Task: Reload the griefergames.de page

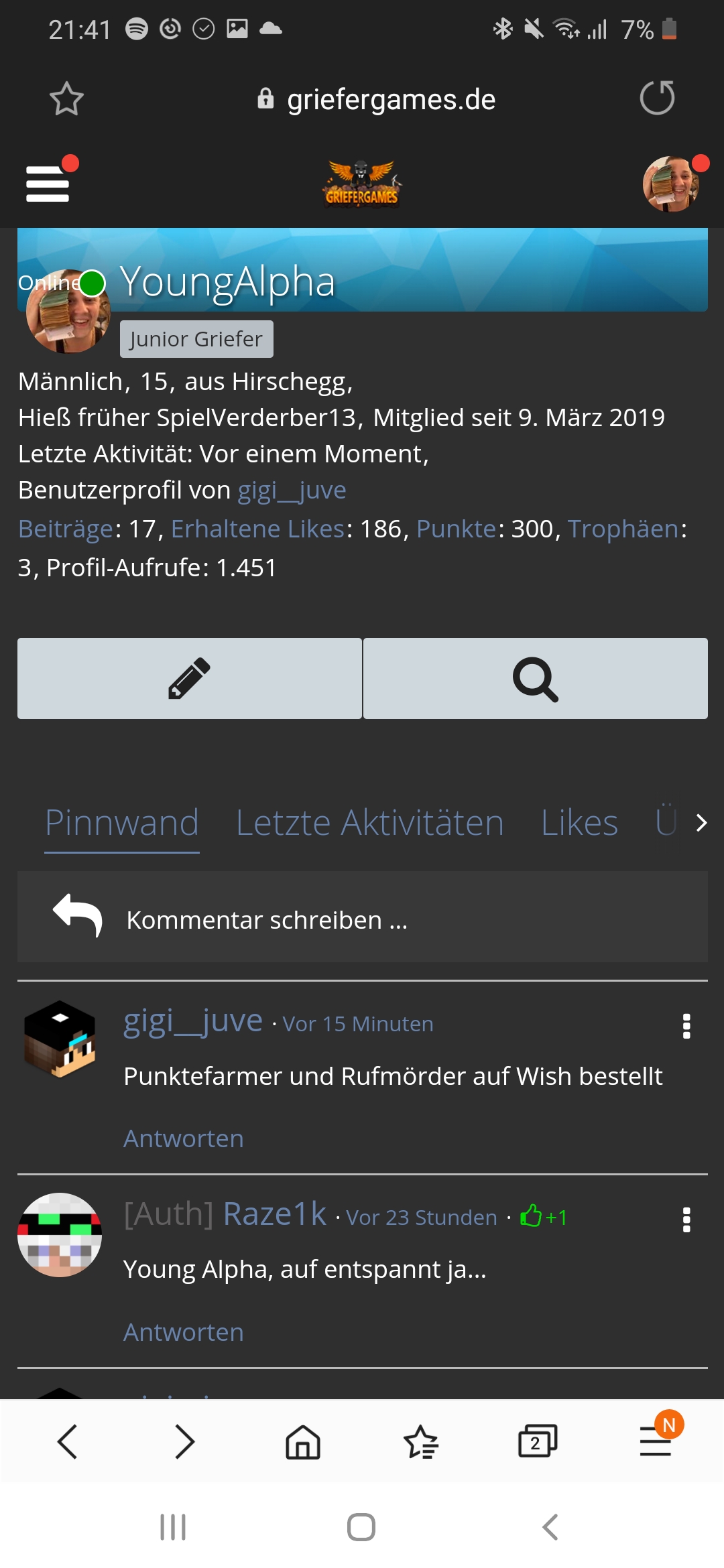Action: (x=657, y=98)
